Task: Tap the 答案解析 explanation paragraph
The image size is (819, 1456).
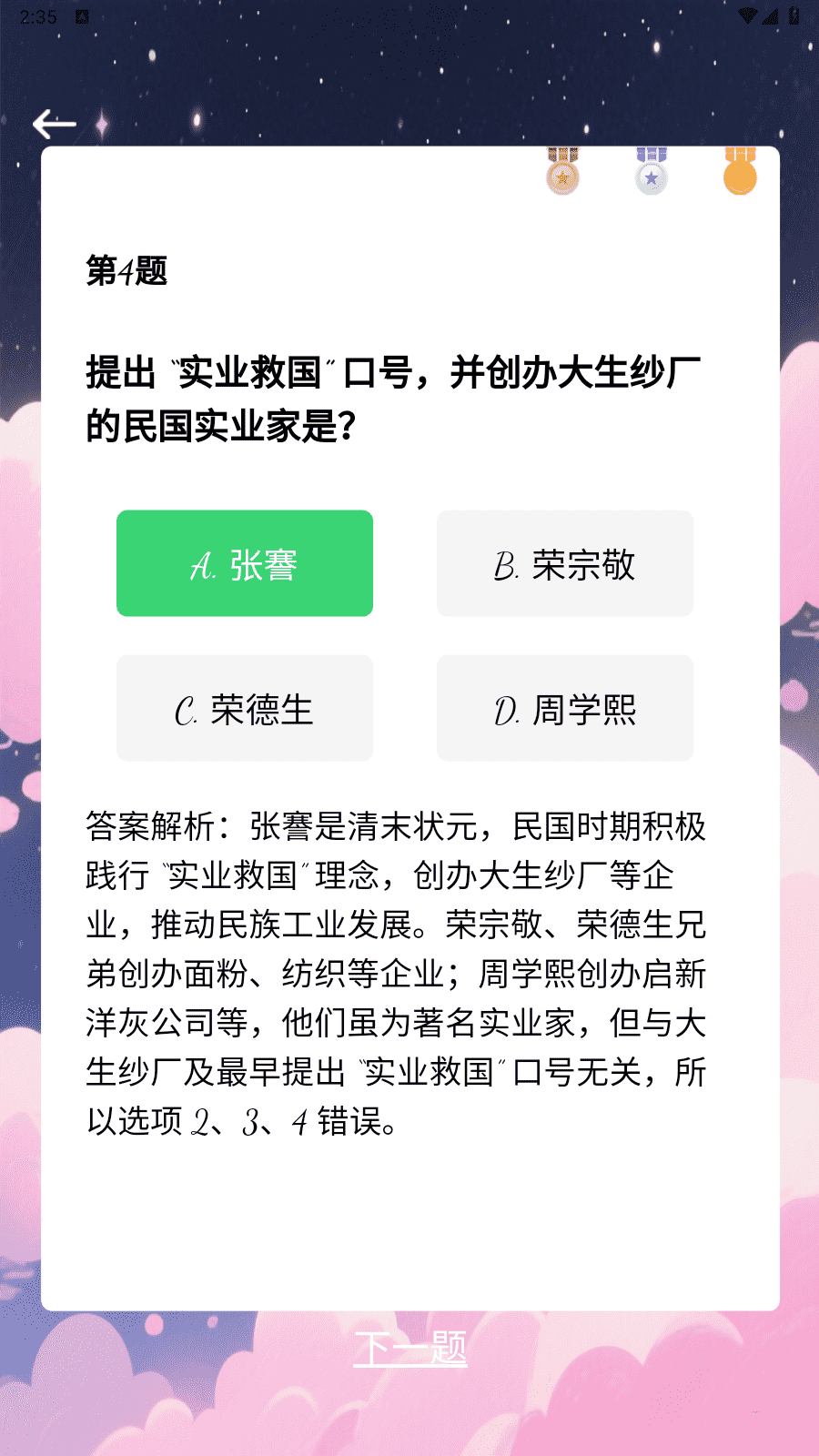Action: (x=395, y=968)
